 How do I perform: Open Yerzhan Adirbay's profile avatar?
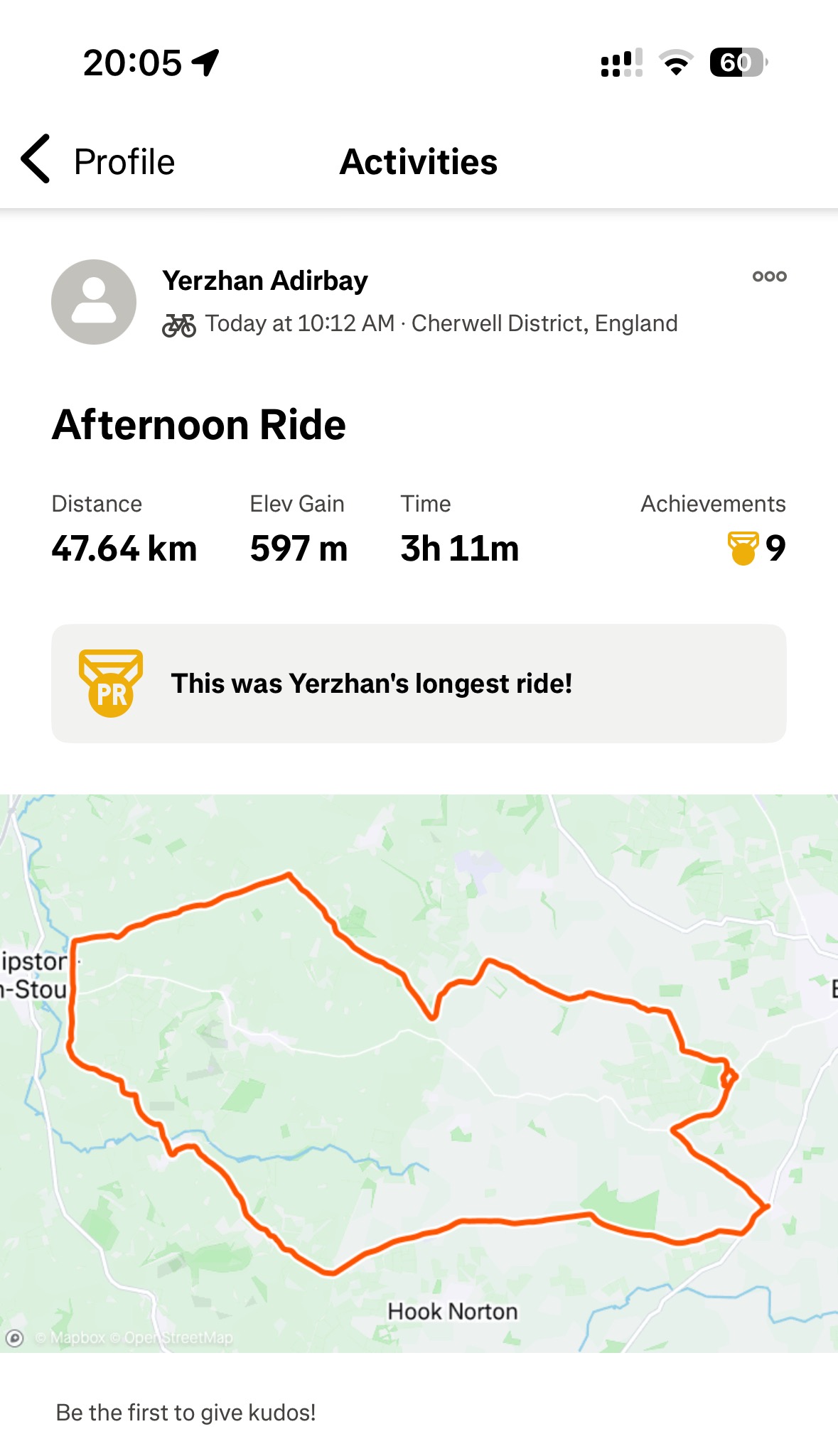click(x=94, y=302)
